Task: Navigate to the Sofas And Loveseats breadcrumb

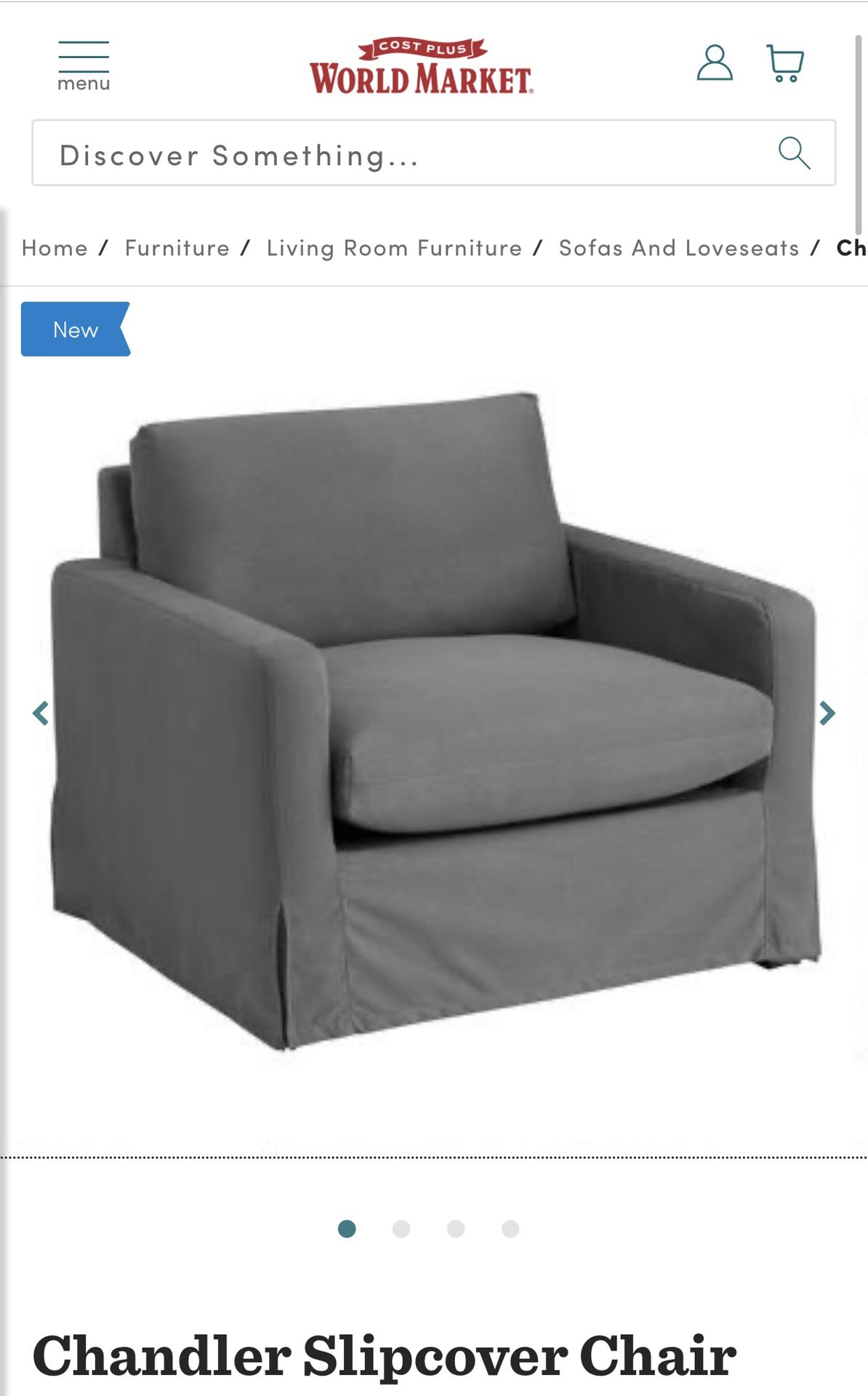Action: 678,248
